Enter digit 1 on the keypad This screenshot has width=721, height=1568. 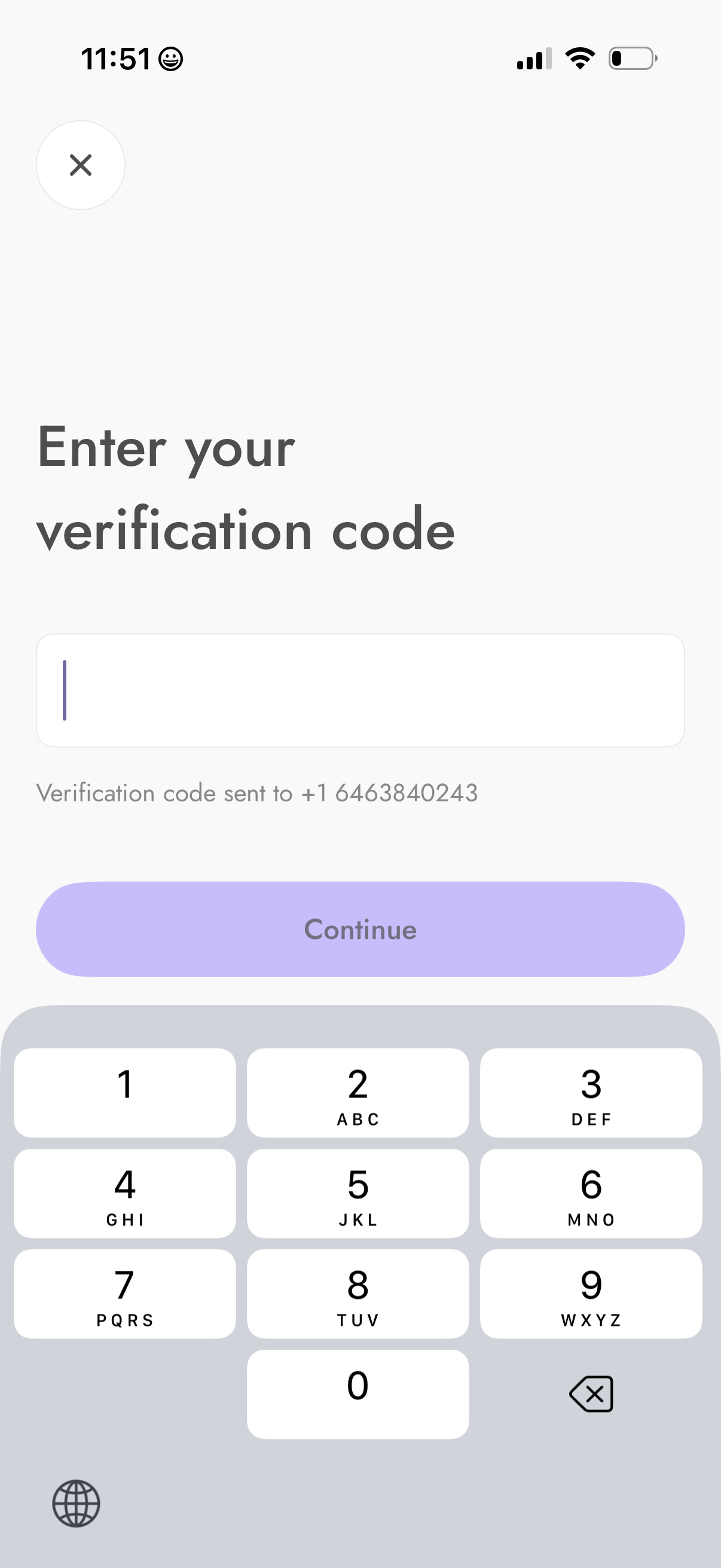tap(125, 1093)
